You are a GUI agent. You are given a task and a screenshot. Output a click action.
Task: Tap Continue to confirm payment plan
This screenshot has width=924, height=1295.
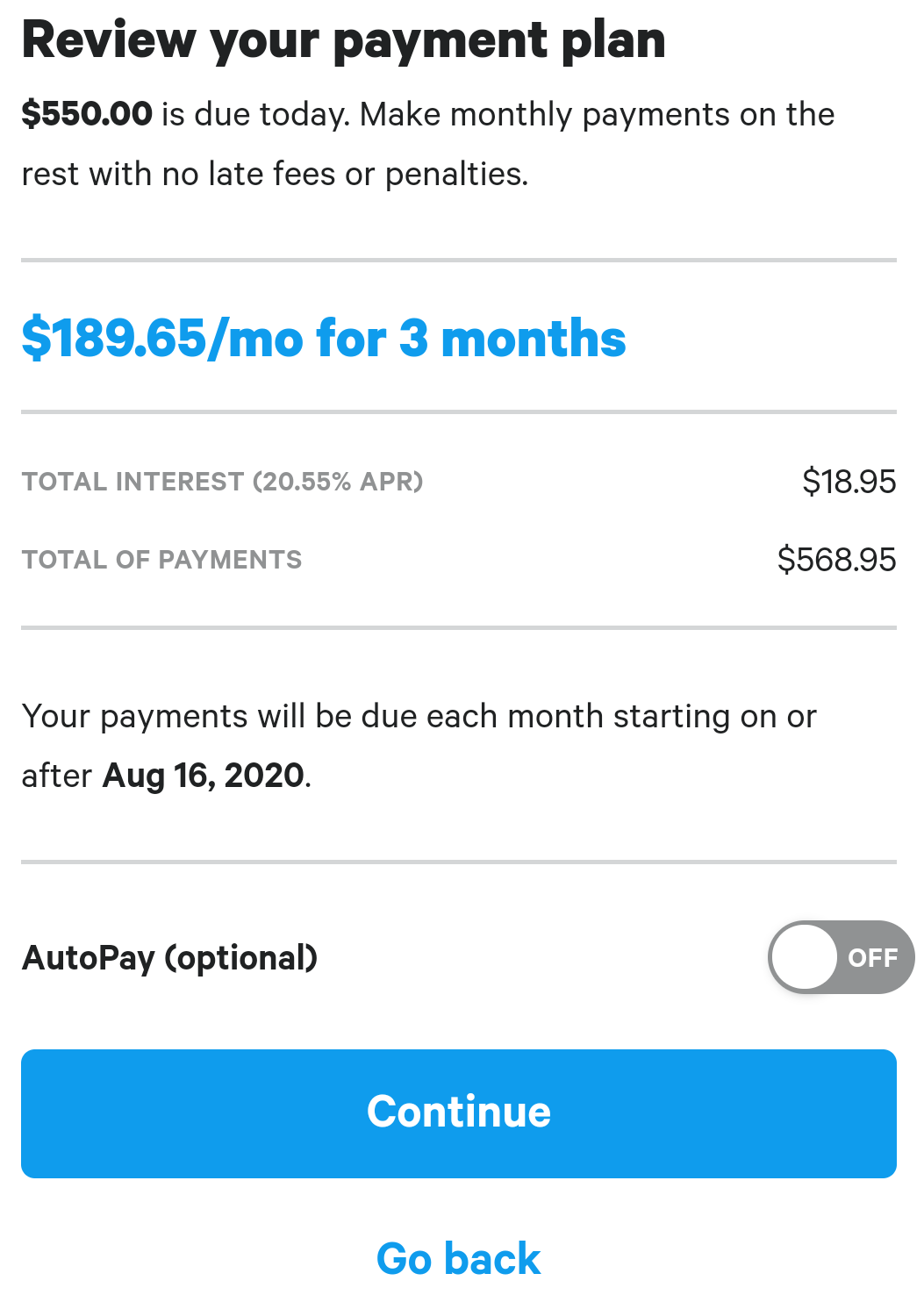coord(459,1113)
